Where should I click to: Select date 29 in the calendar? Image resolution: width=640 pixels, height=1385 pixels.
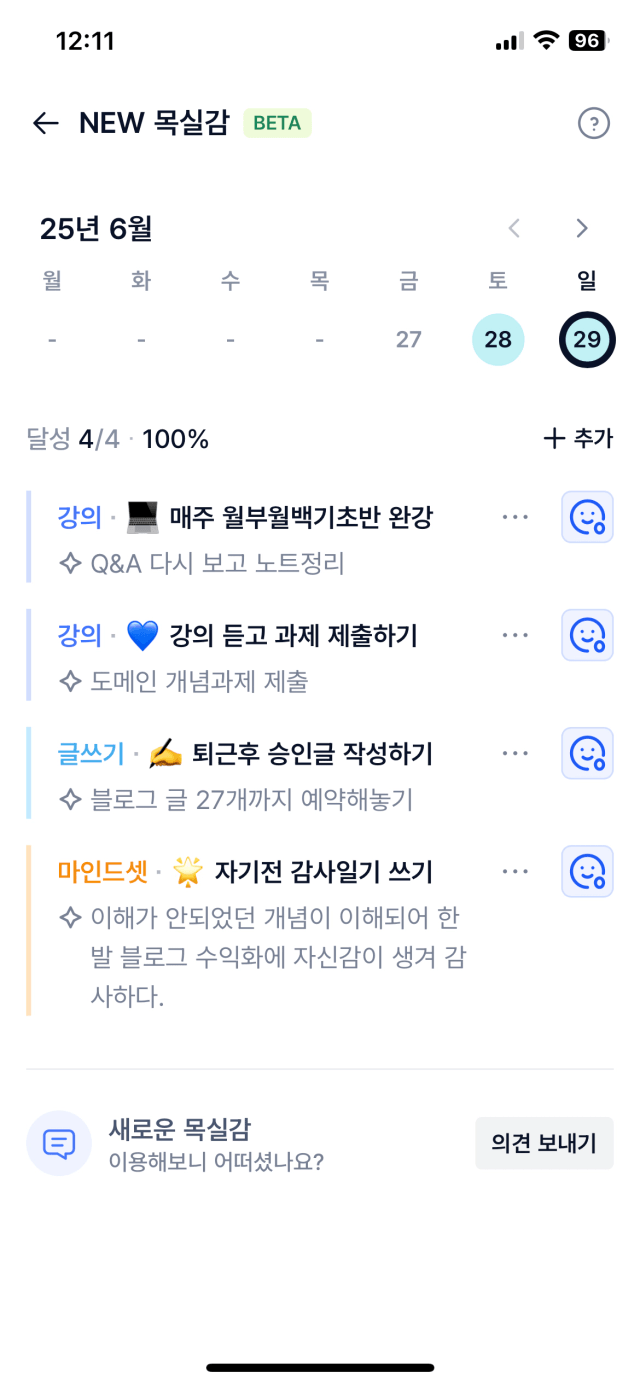click(587, 340)
